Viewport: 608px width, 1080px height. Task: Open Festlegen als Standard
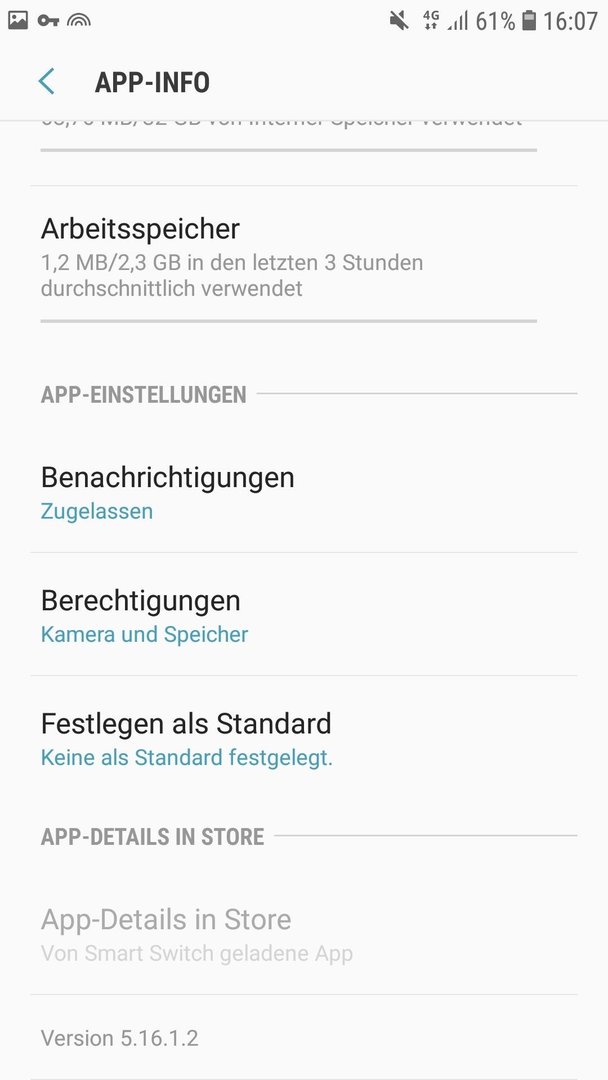304,738
